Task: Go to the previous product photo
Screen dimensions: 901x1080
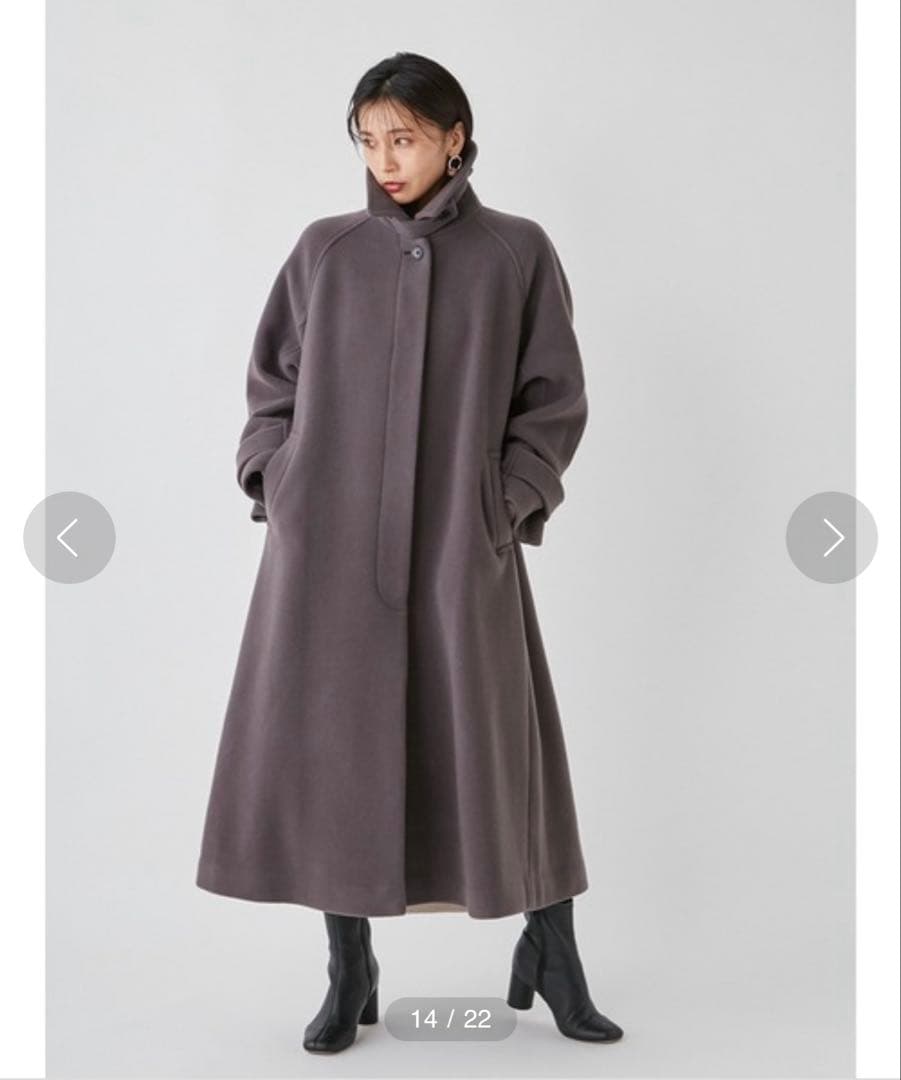Action: [x=69, y=538]
